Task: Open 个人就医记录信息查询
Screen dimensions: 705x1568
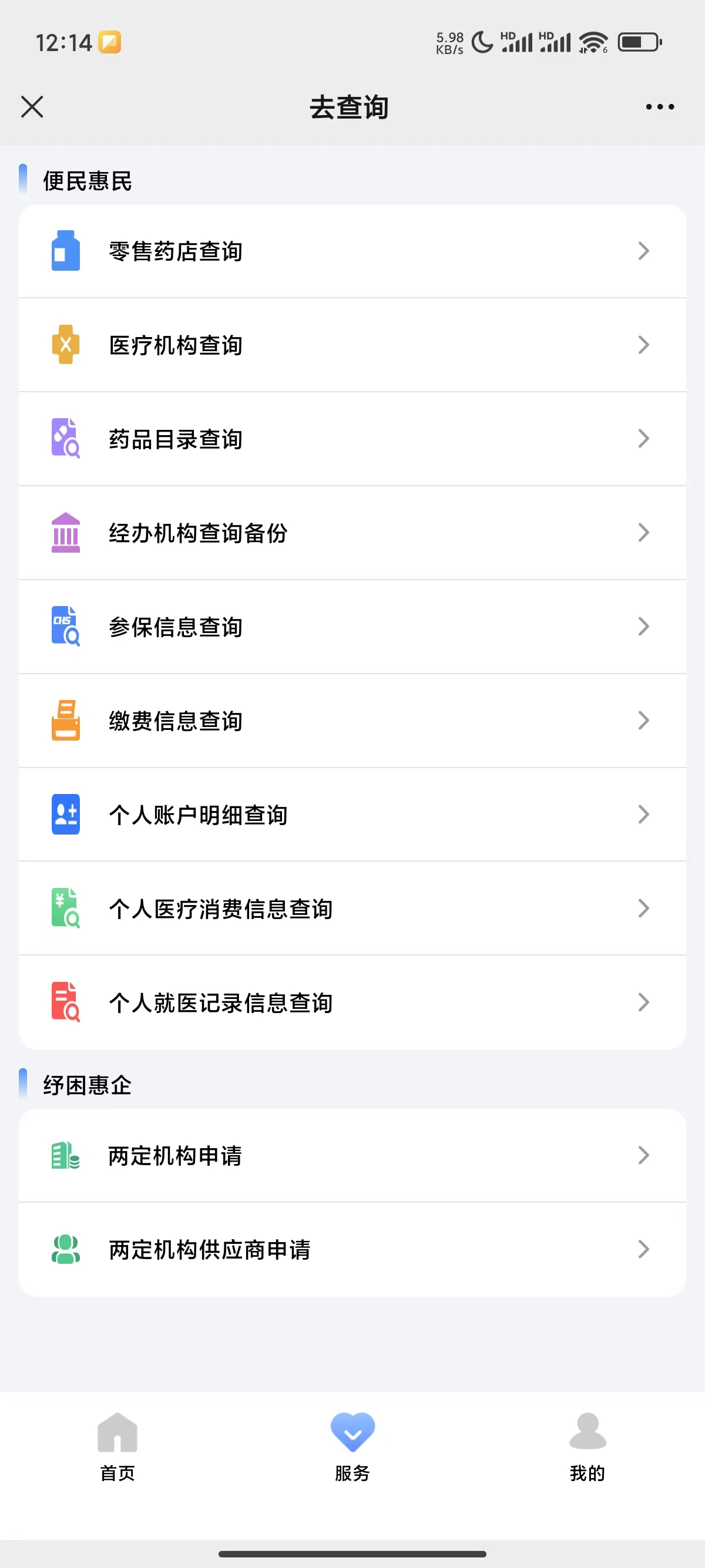Action: [352, 1002]
